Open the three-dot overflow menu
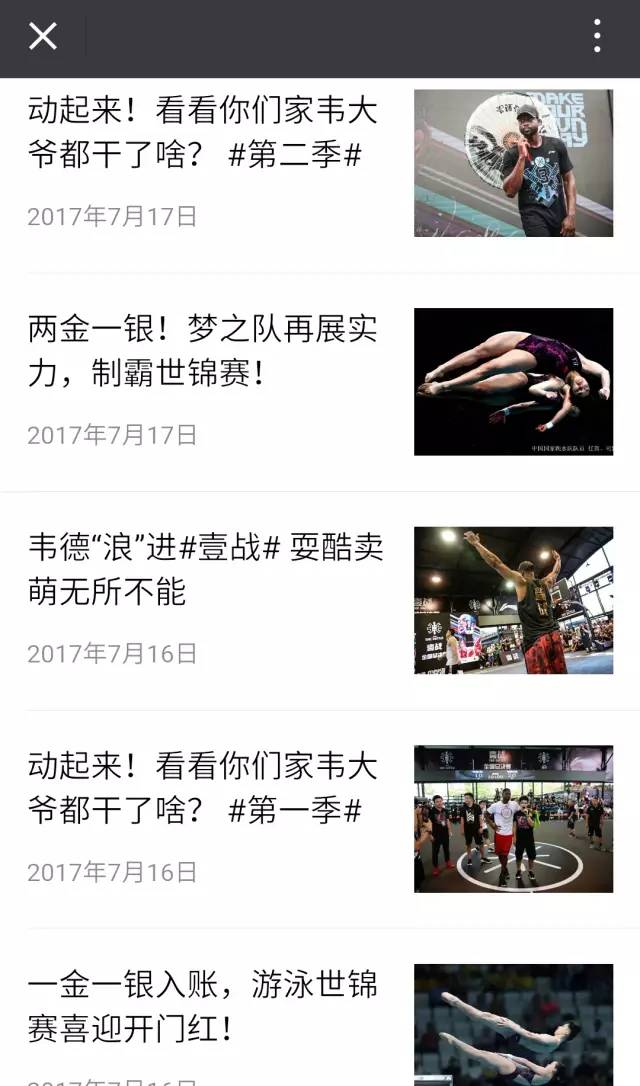This screenshot has height=1086, width=640. (x=597, y=37)
